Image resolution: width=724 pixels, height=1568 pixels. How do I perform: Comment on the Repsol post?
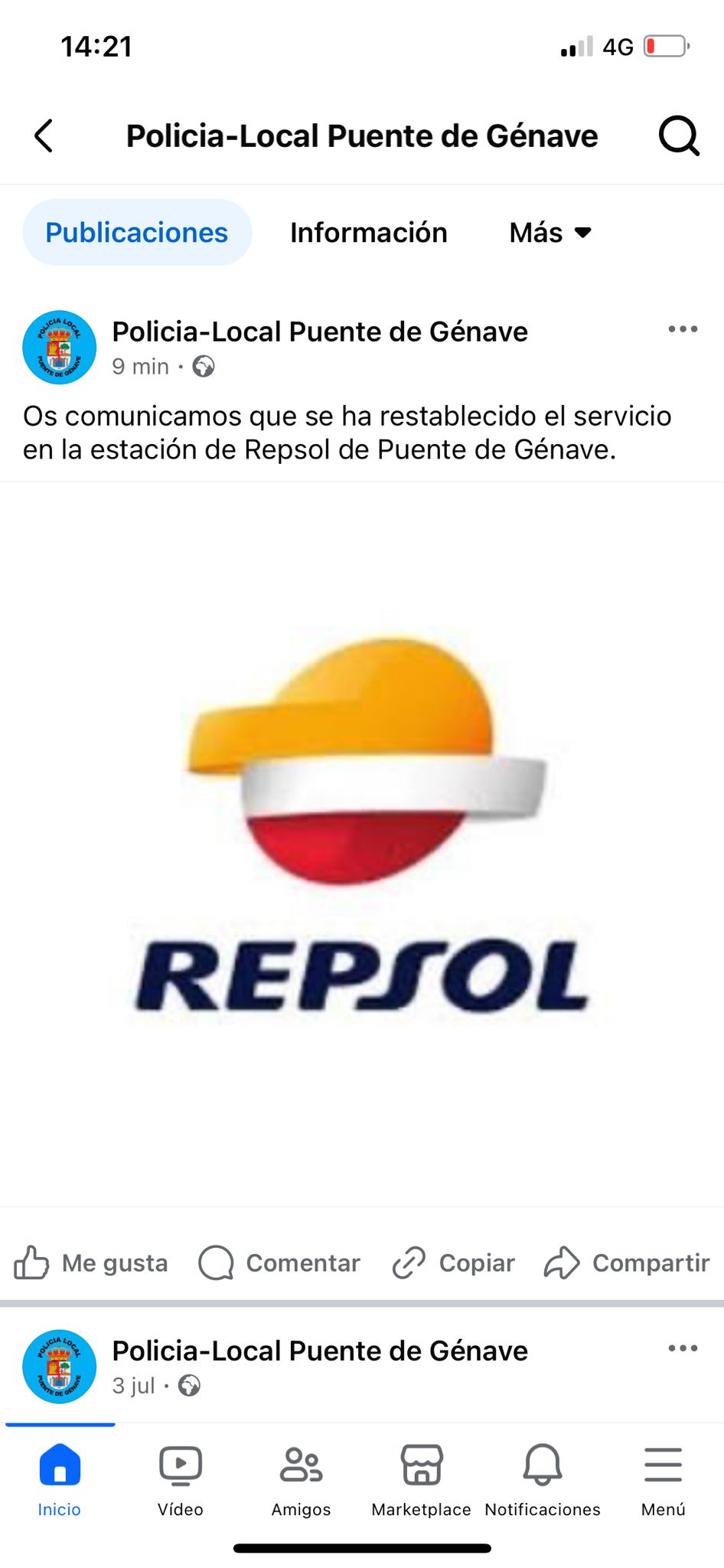click(279, 1263)
